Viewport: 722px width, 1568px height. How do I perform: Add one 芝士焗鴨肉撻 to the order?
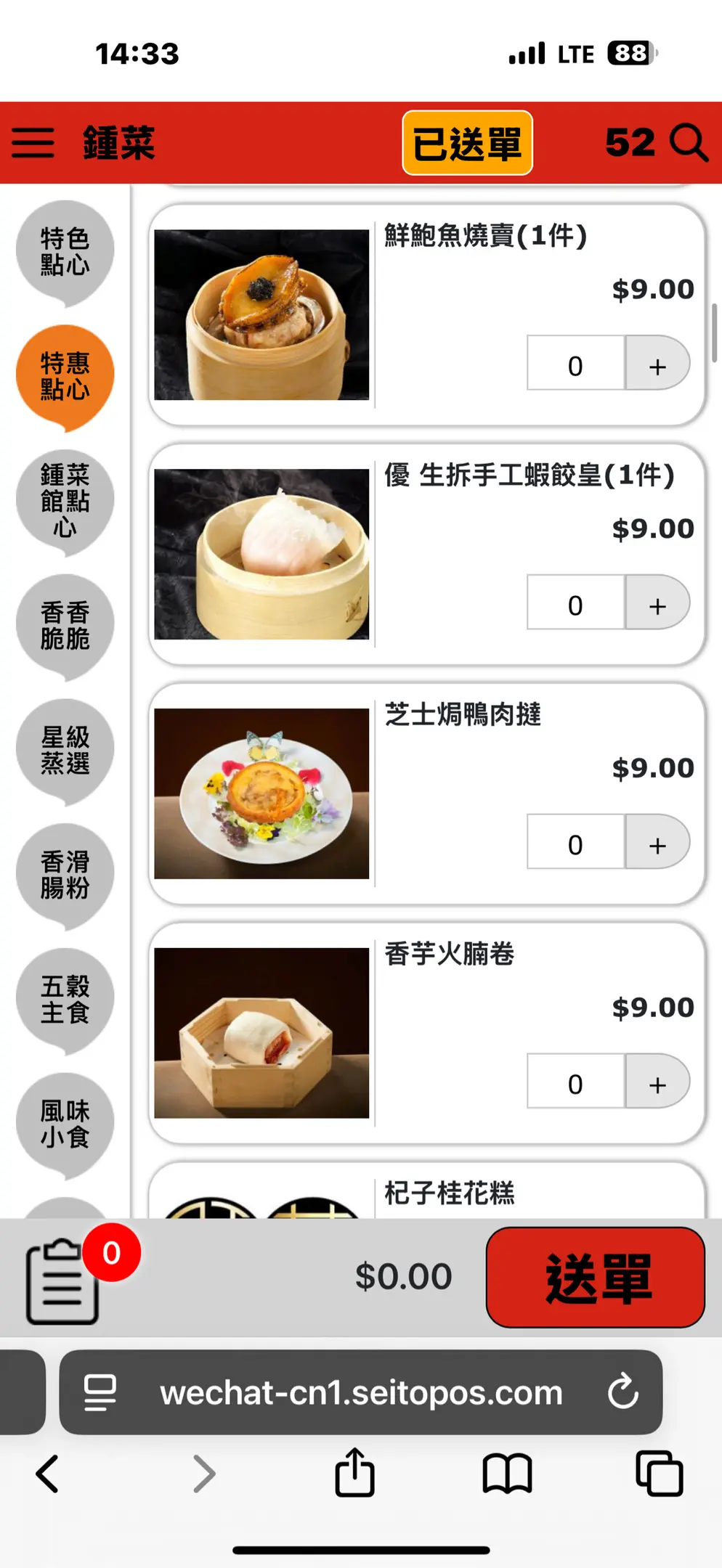pos(657,843)
